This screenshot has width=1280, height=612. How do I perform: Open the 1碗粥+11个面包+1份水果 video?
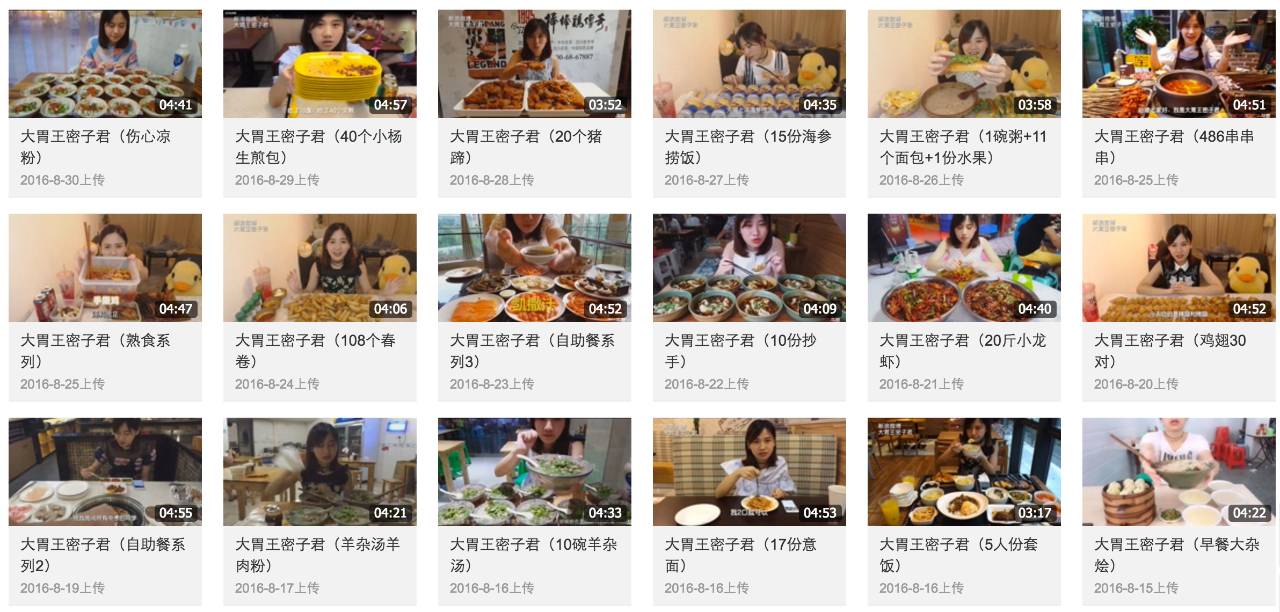click(964, 64)
